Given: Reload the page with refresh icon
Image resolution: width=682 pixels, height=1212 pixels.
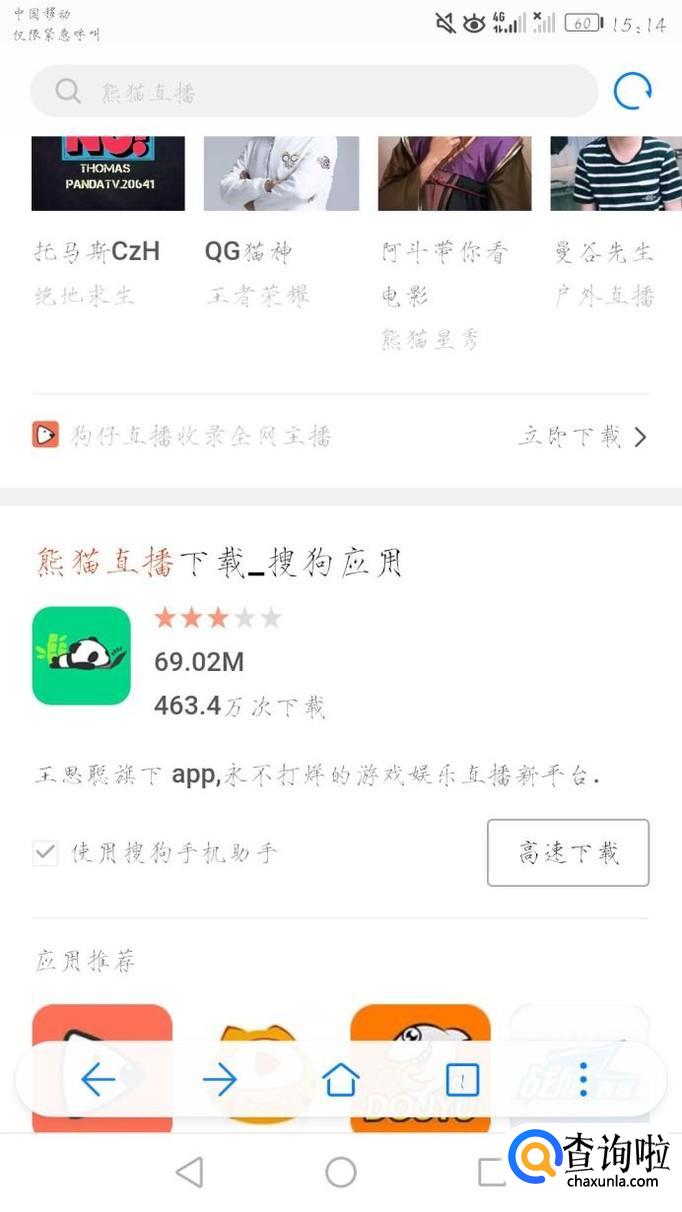Looking at the screenshot, I should 632,91.
